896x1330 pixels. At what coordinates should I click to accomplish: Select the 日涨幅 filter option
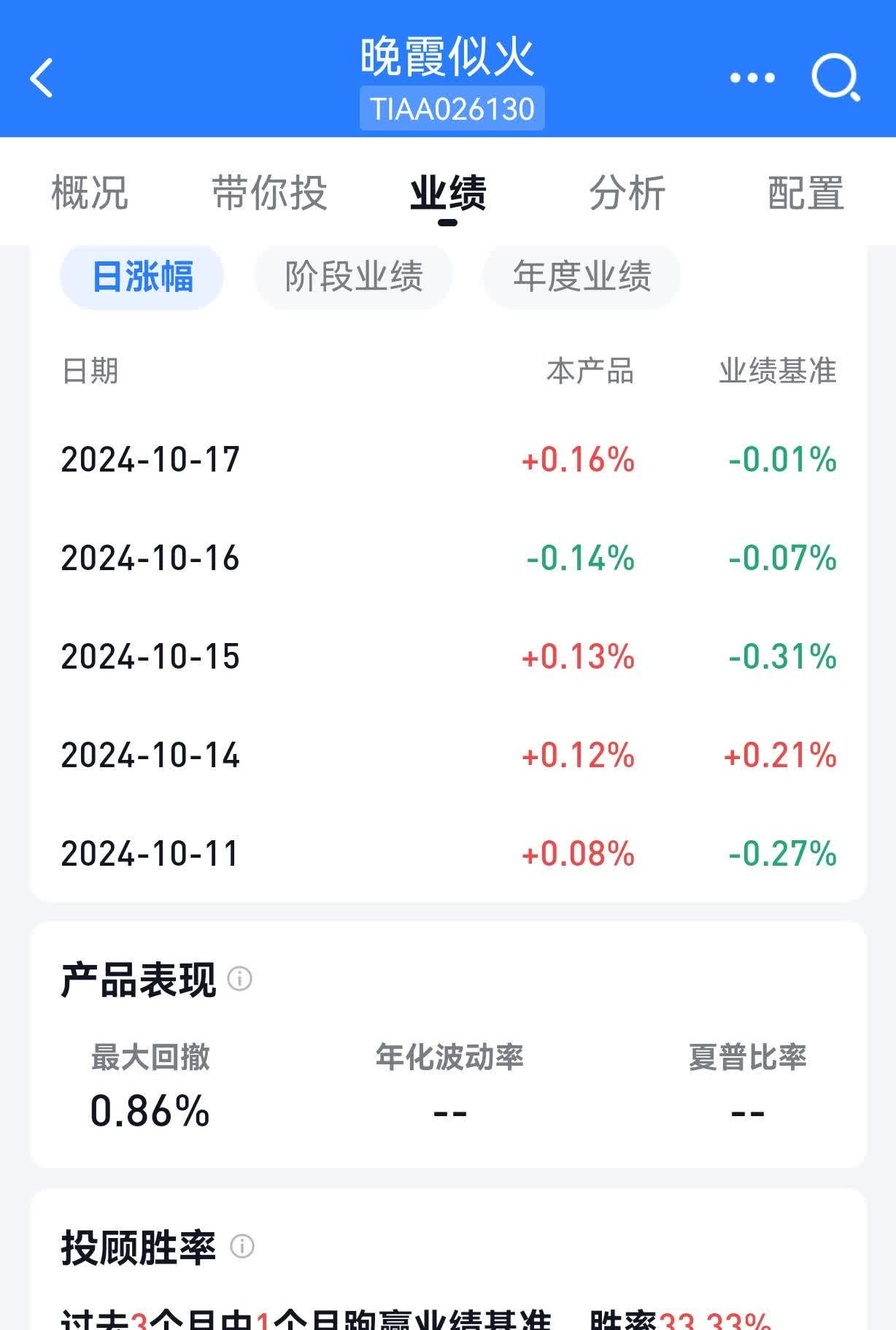(x=140, y=274)
